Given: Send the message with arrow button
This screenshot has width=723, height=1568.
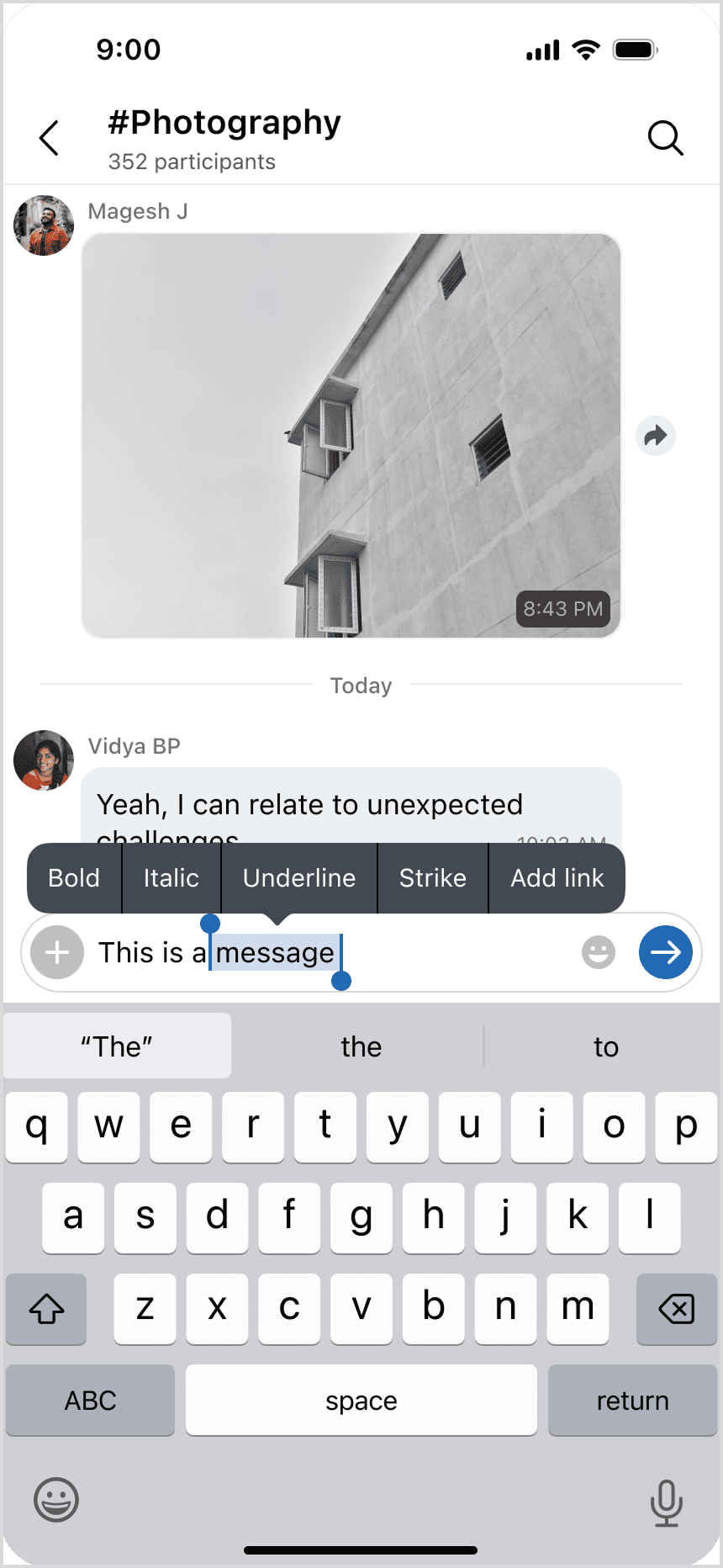Looking at the screenshot, I should (666, 953).
